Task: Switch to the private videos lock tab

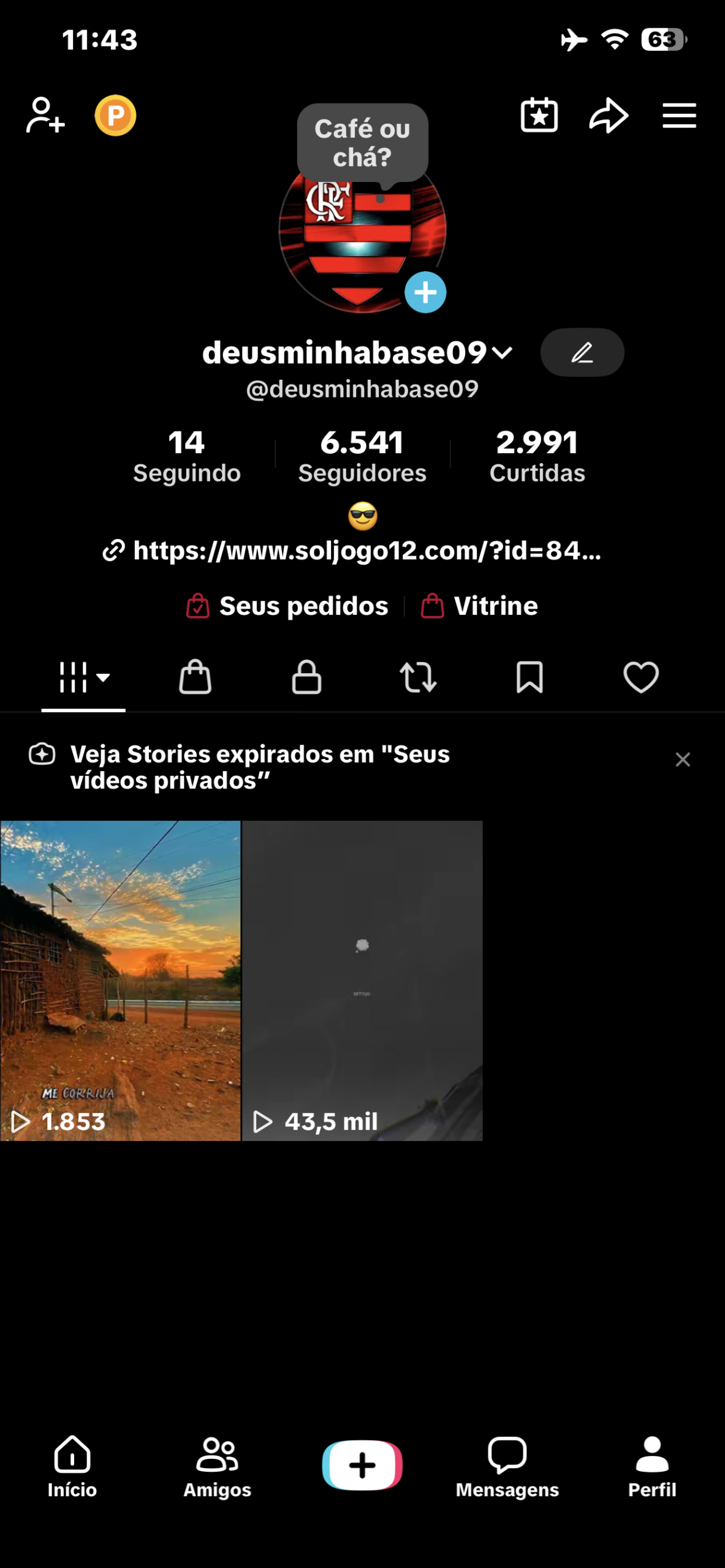Action: tap(306, 677)
